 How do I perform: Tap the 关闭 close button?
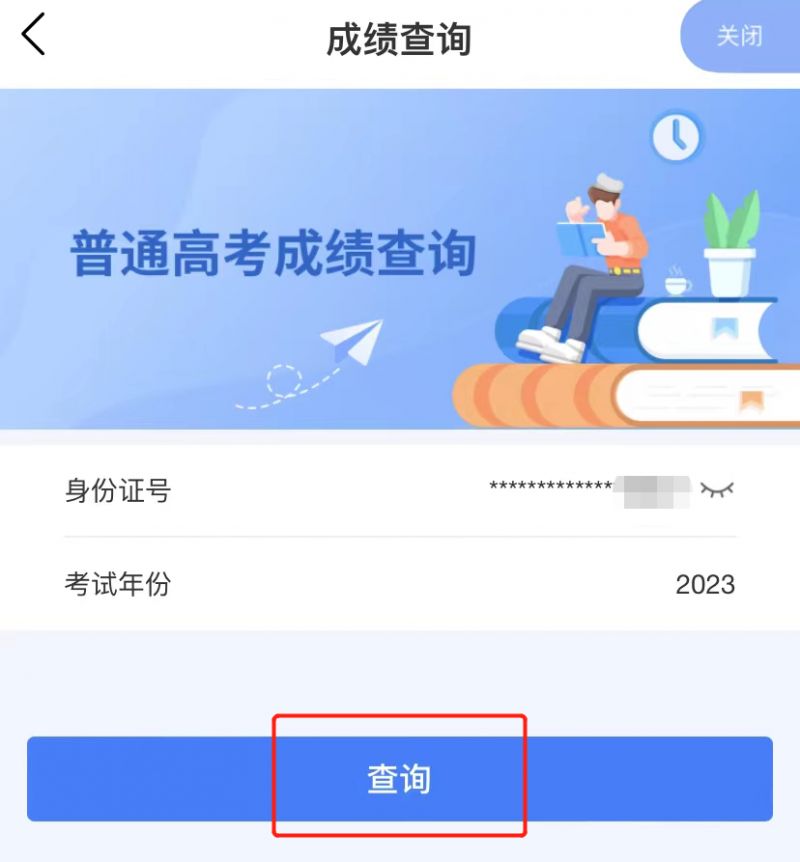pyautogui.click(x=740, y=36)
